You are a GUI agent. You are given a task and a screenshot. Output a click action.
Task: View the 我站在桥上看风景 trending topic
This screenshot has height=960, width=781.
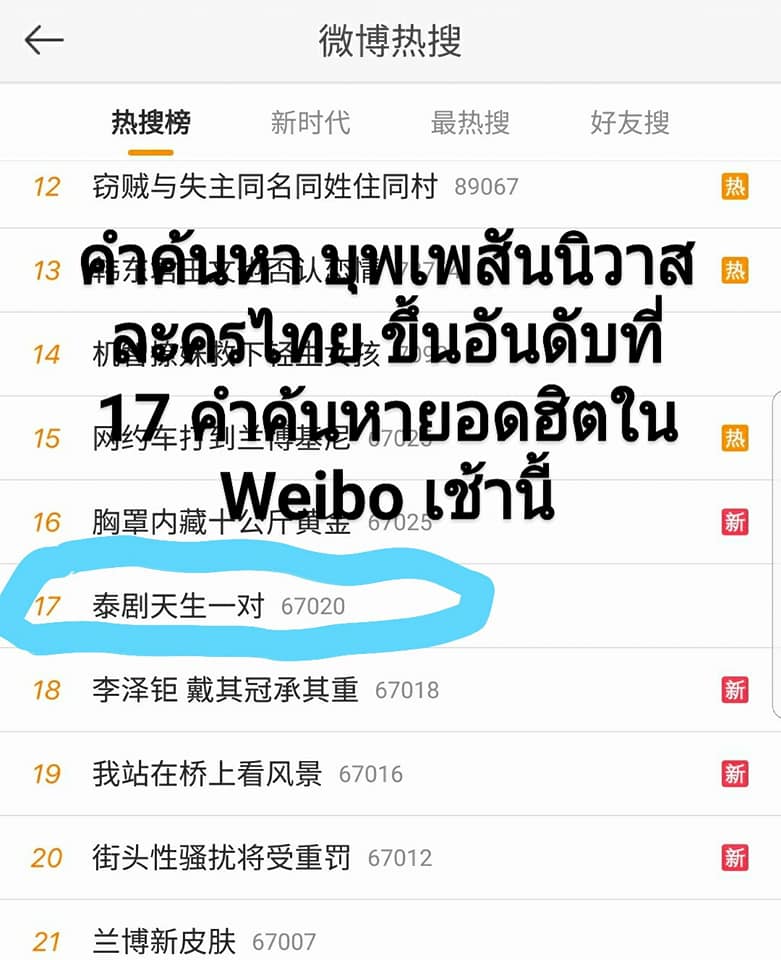tap(207, 774)
